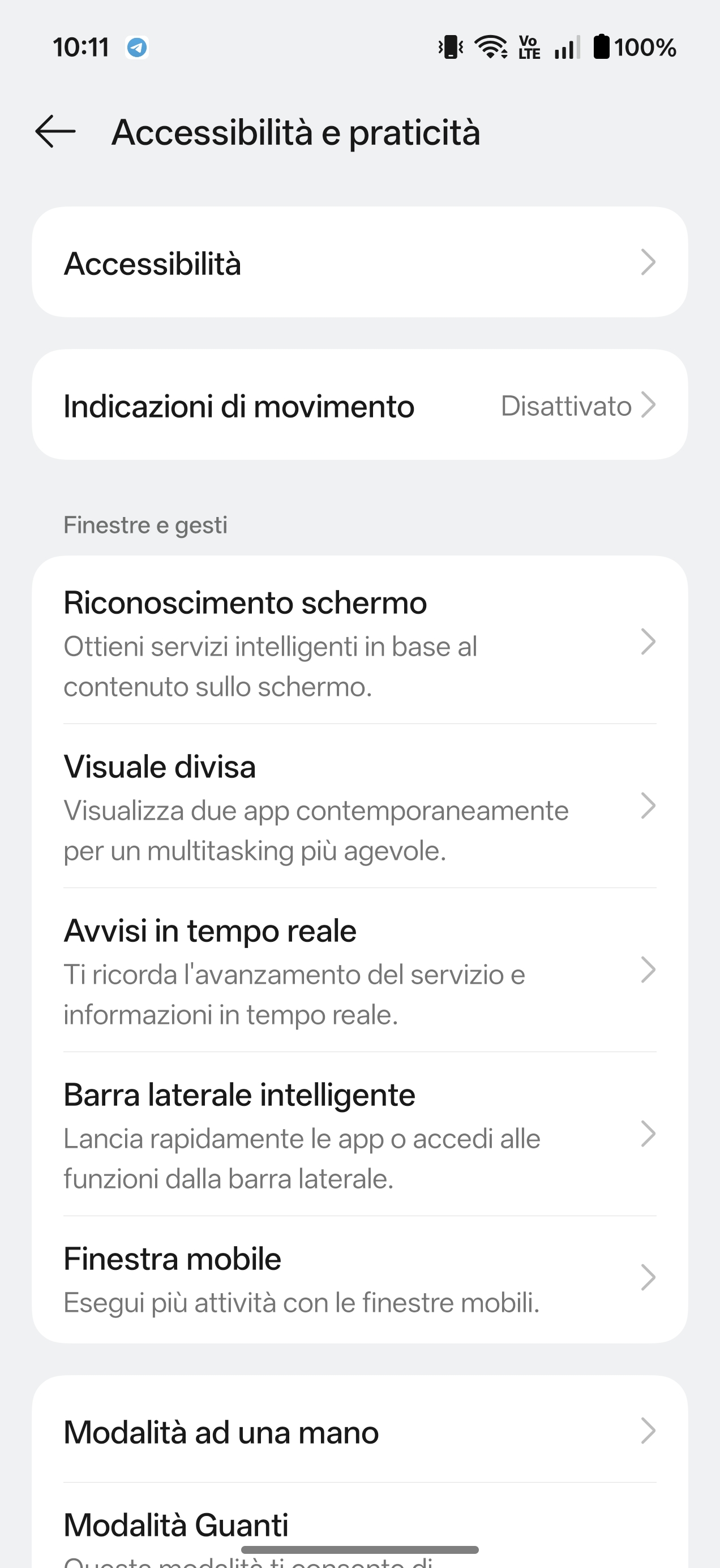
Task: Tap Barra laterale intelligente
Action: (x=359, y=1135)
